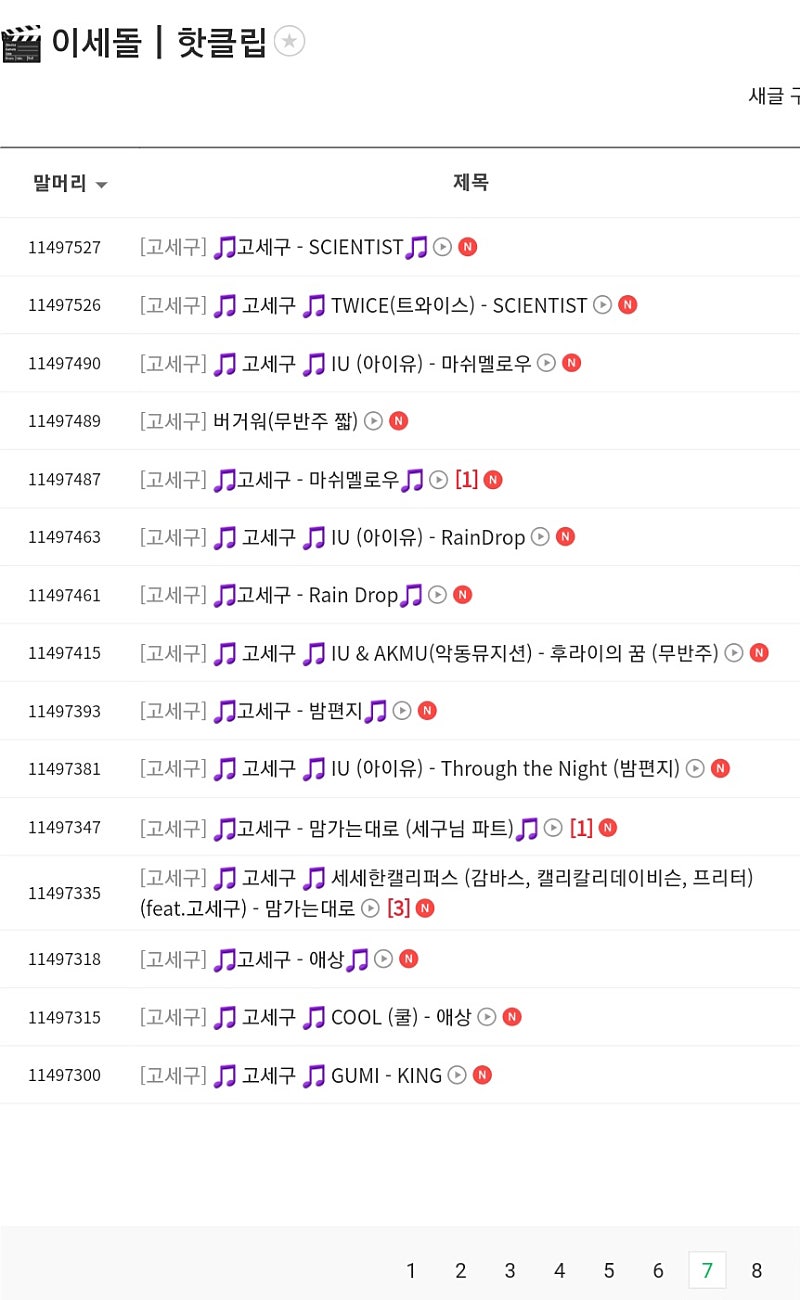This screenshot has height=1300, width=800.
Task: Favorite the 이세돌 핫클립 board star
Action: point(289,41)
